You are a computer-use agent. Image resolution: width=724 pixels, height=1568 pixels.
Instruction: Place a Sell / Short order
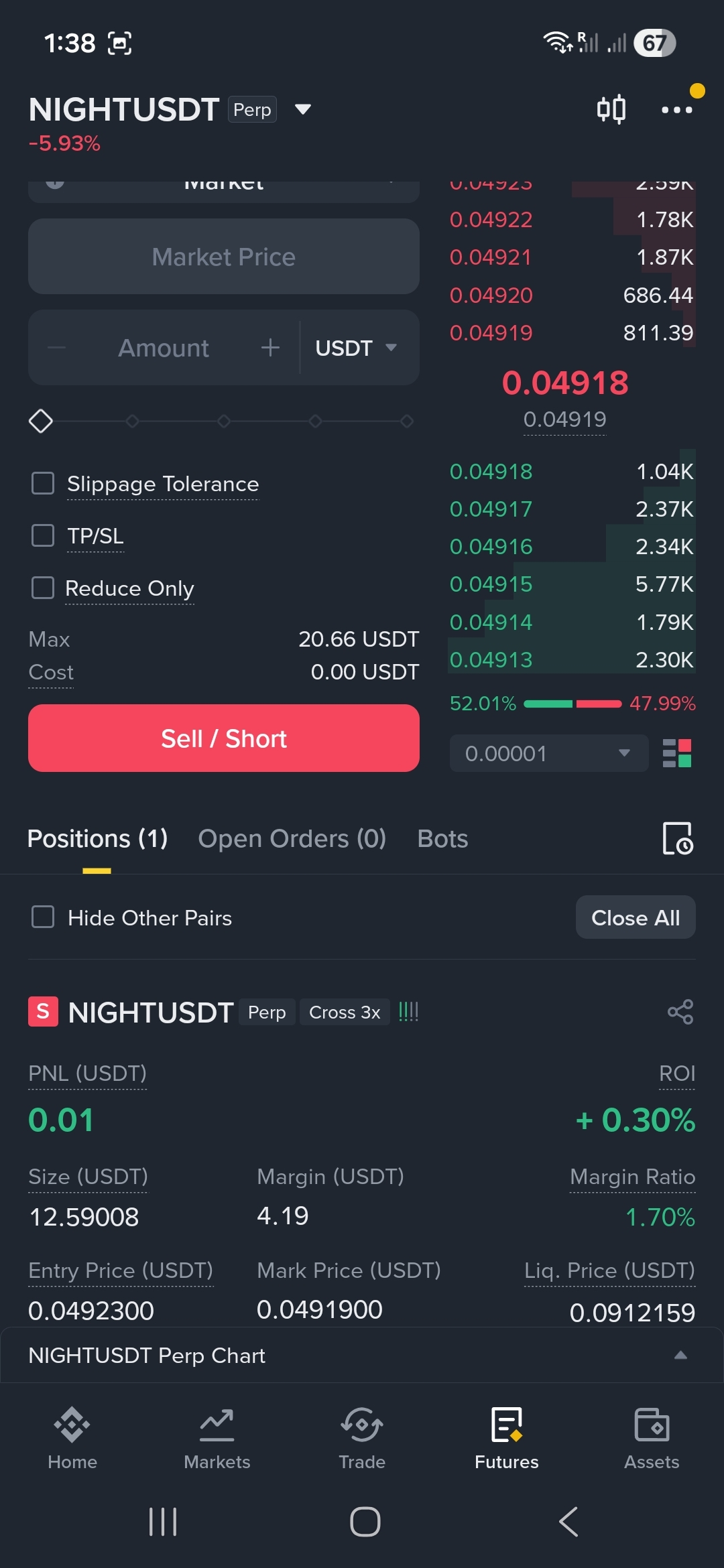point(224,738)
